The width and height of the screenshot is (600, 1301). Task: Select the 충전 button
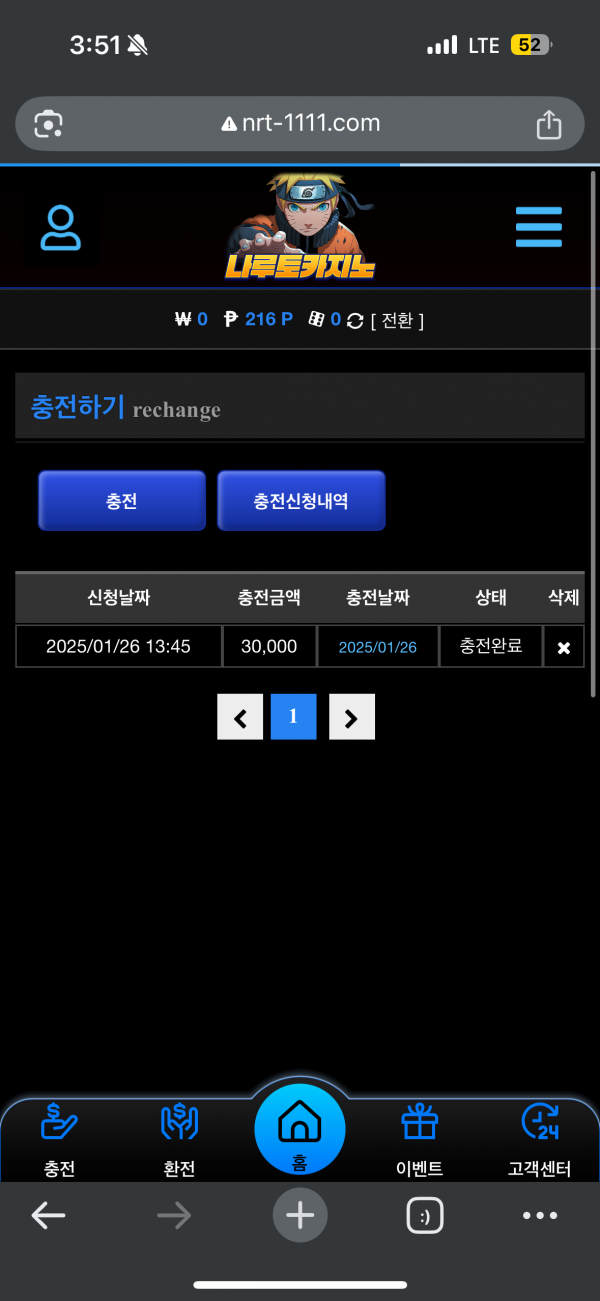pos(121,500)
